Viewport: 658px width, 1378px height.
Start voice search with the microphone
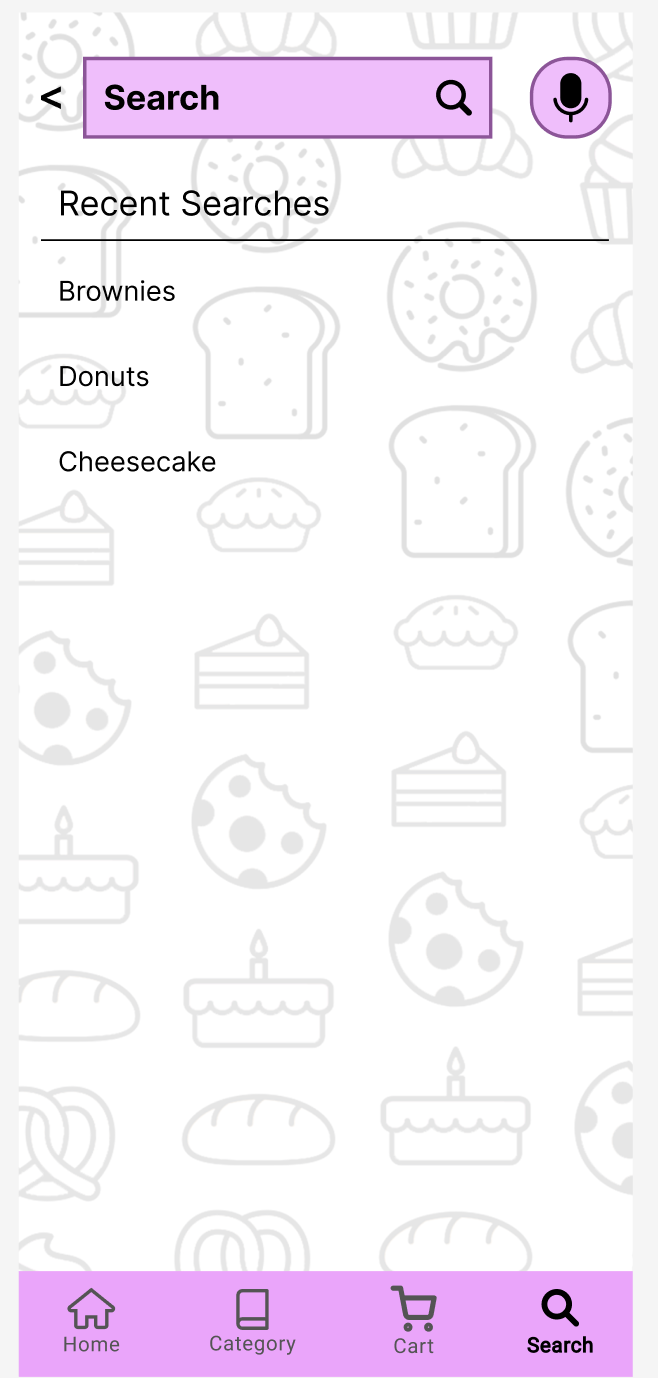pyautogui.click(x=570, y=98)
